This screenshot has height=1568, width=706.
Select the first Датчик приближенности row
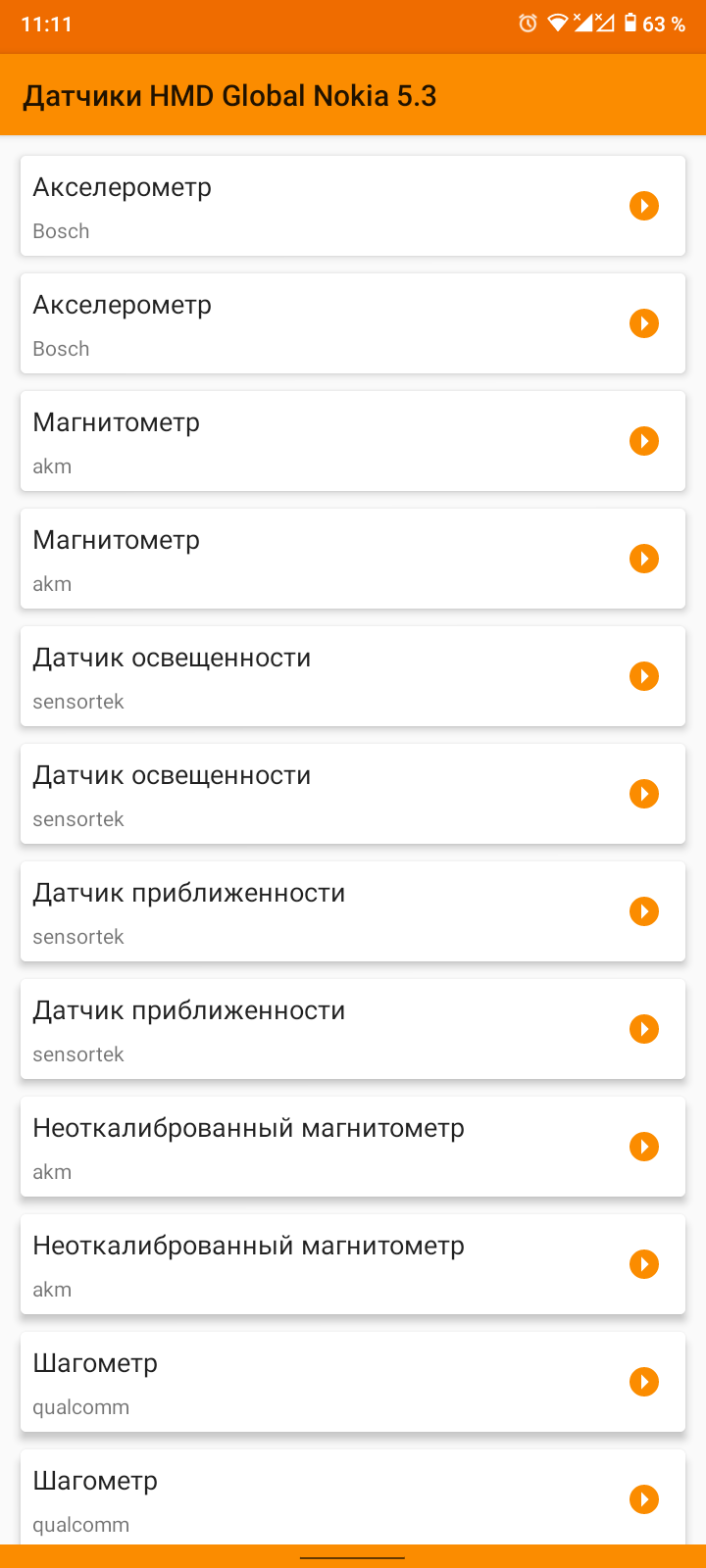353,911
